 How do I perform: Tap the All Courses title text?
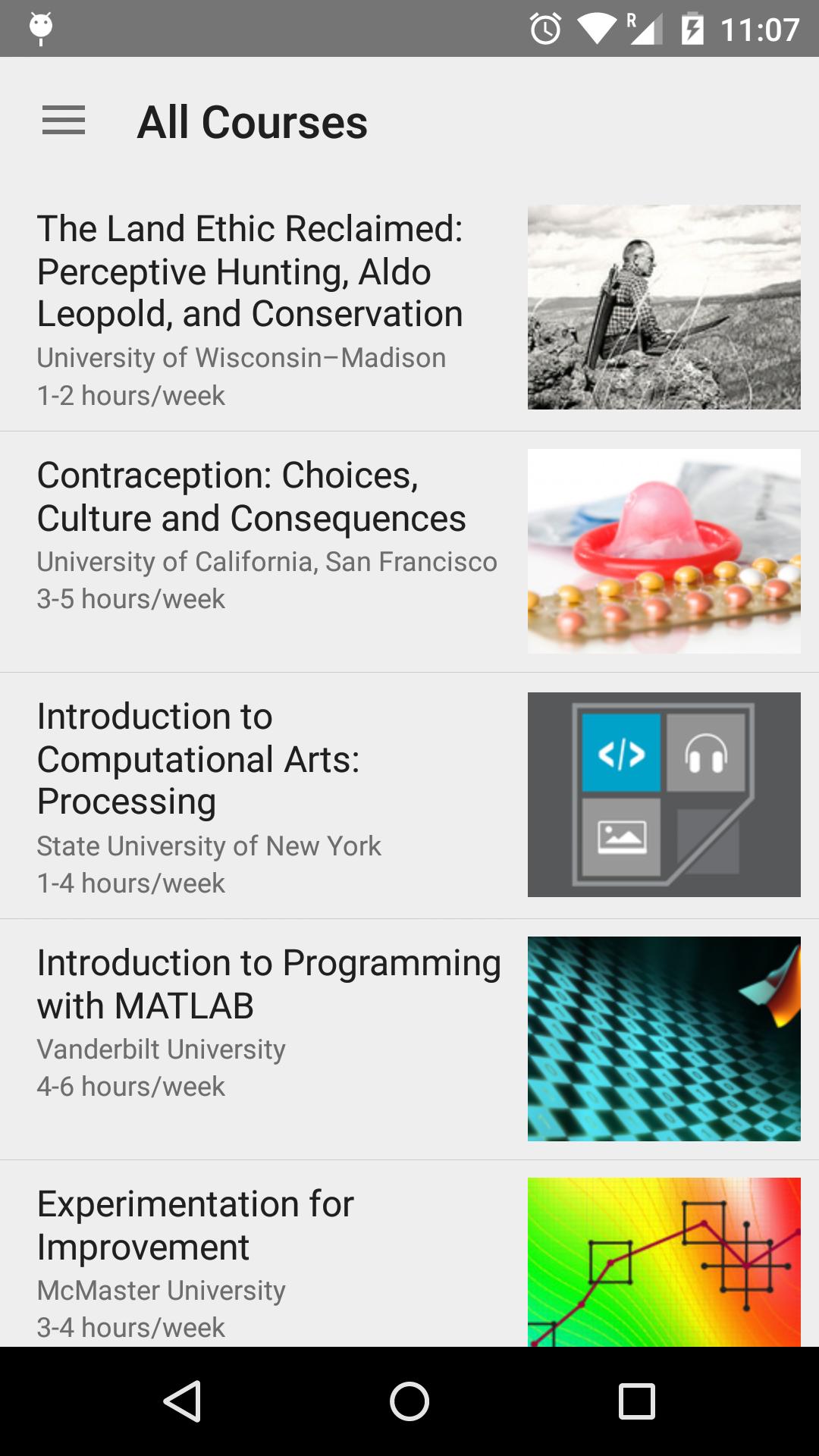[252, 120]
